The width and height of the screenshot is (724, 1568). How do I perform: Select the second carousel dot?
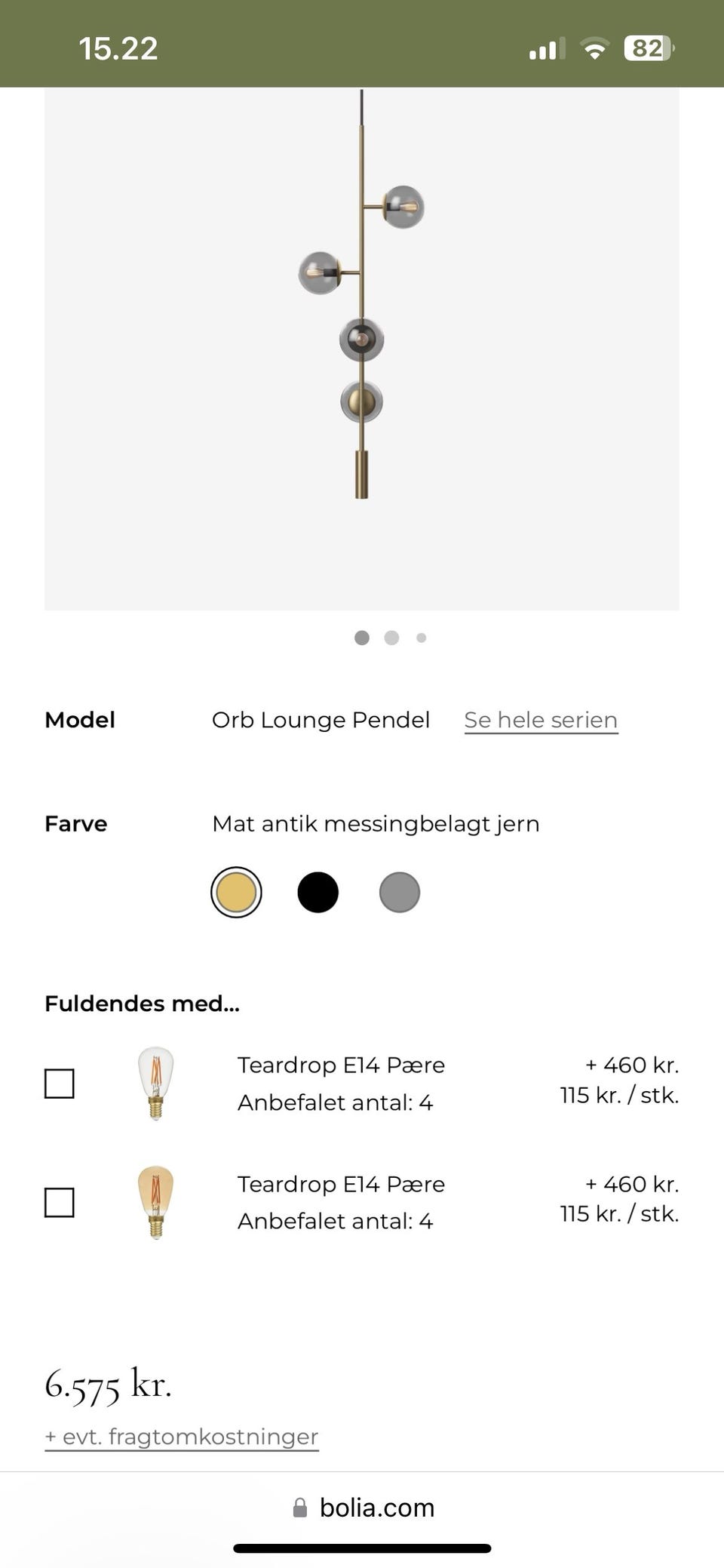(x=391, y=638)
